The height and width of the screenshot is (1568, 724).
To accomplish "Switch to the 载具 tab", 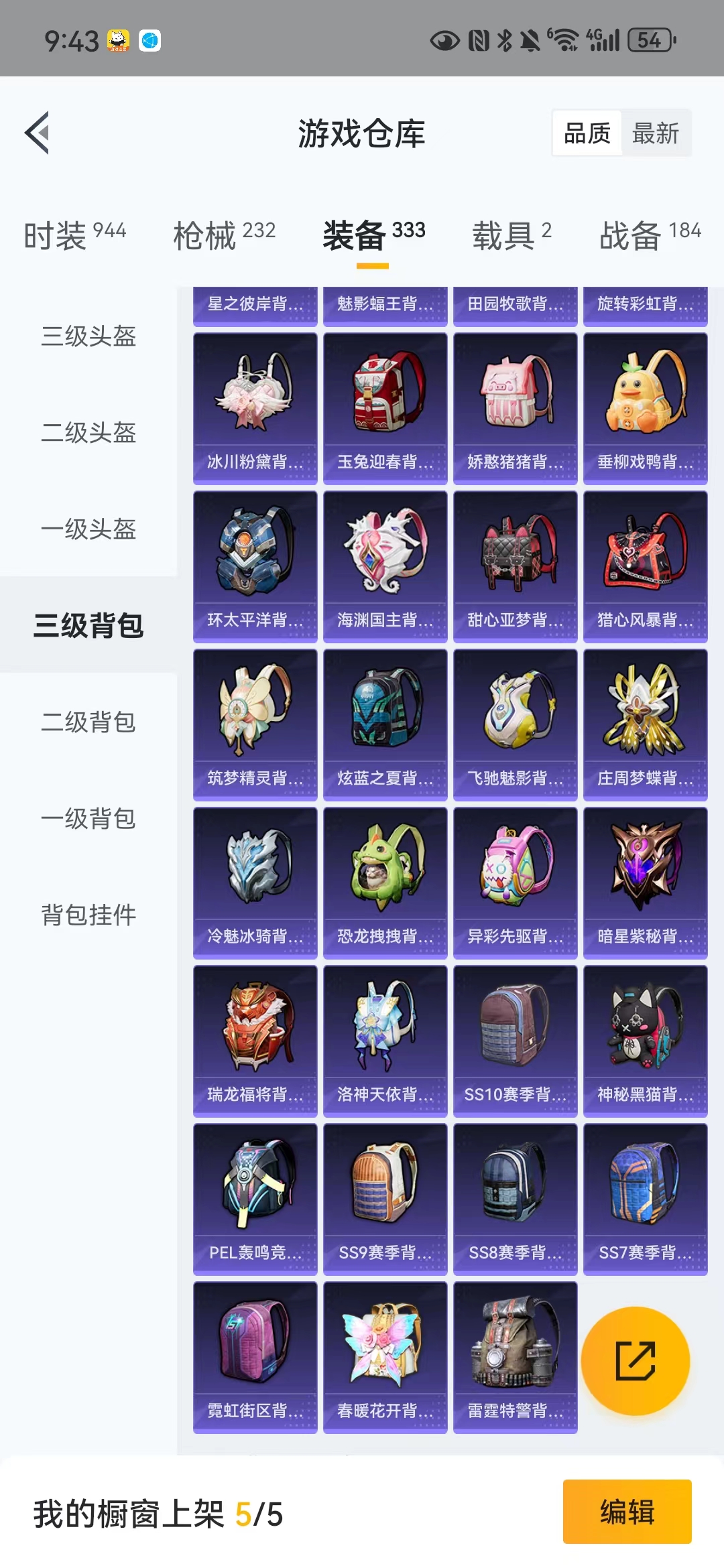I will coord(511,235).
